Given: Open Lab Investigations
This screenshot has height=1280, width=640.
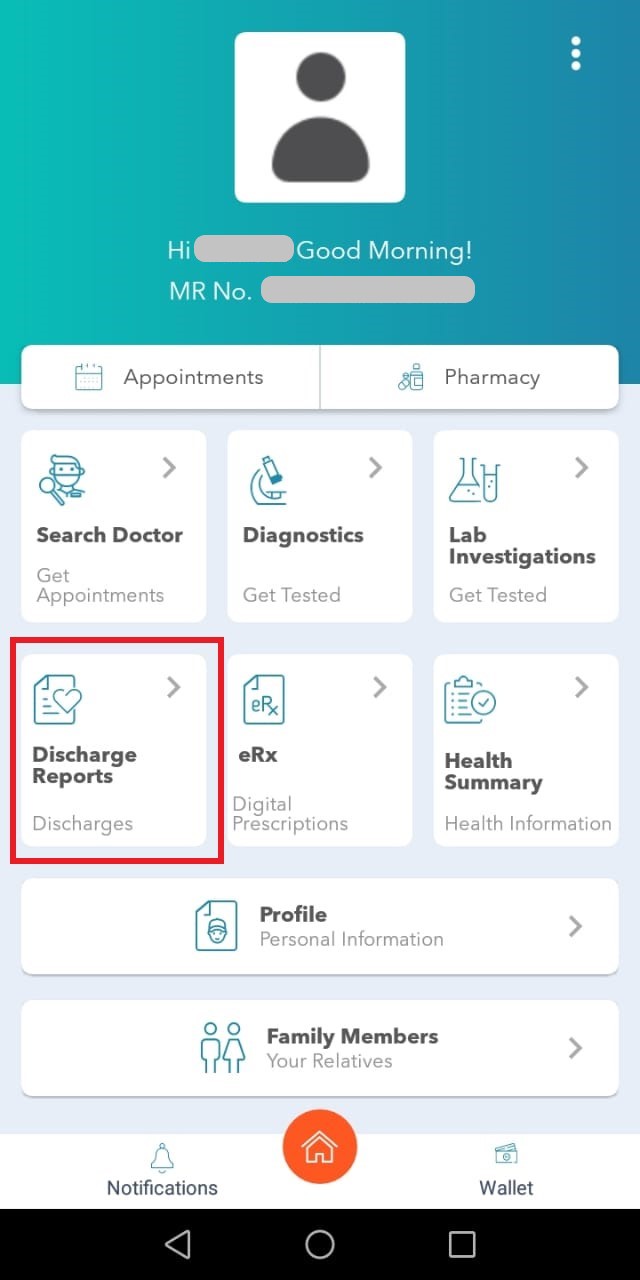Looking at the screenshot, I should pos(525,526).
